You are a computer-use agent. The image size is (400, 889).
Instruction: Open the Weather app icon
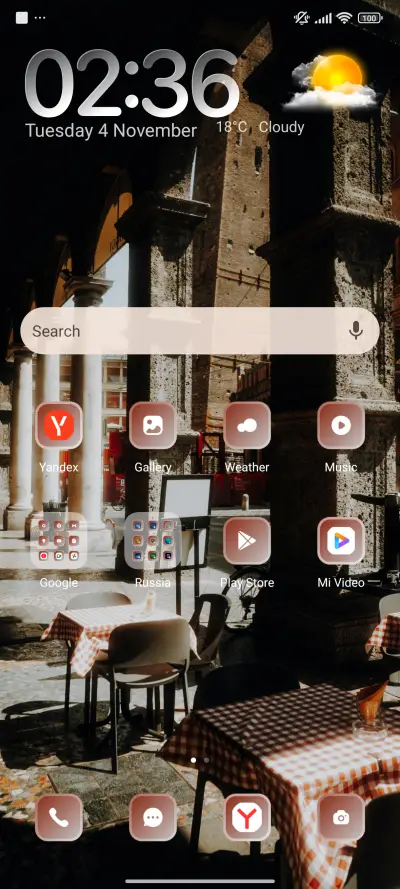click(x=247, y=425)
